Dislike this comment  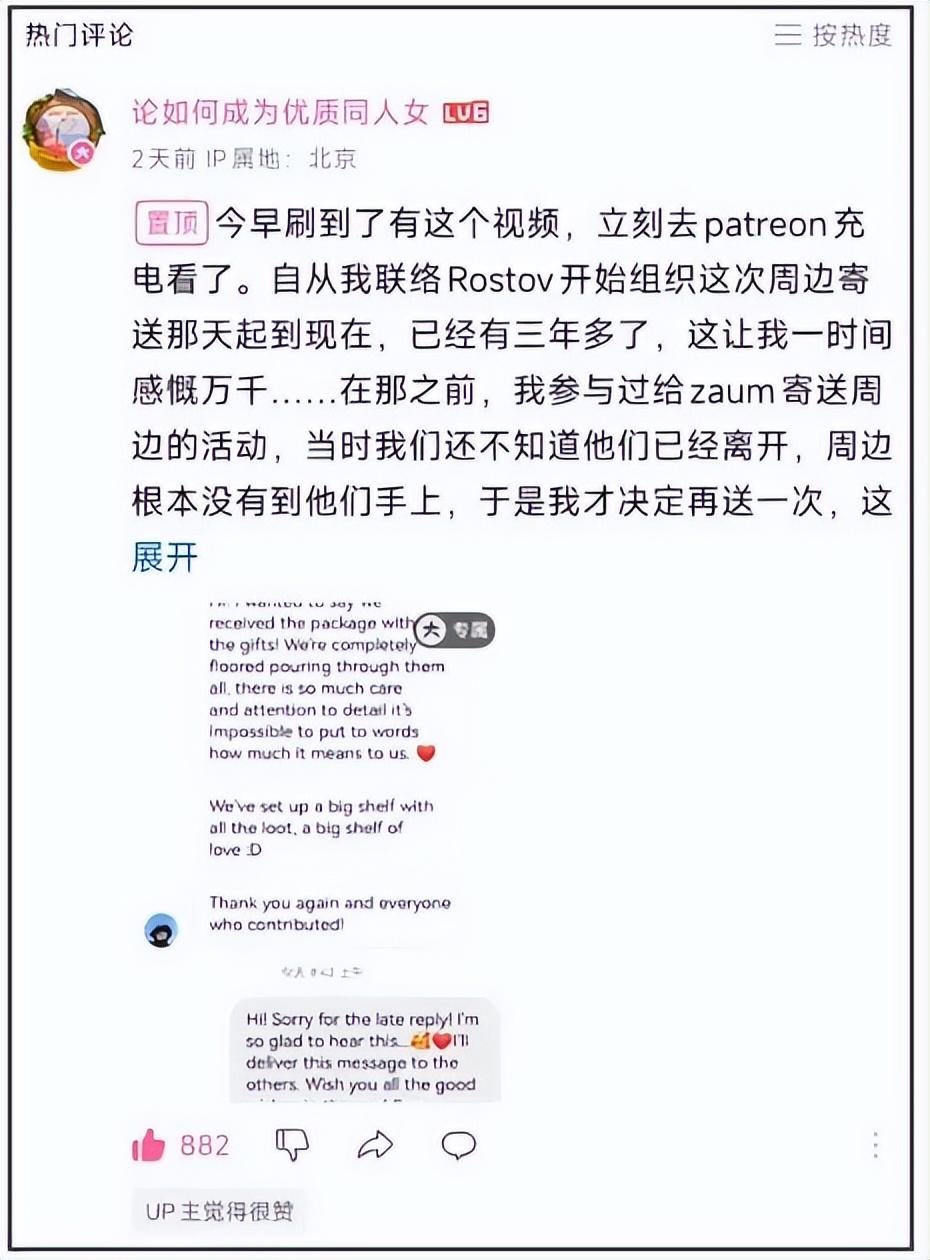292,1145
